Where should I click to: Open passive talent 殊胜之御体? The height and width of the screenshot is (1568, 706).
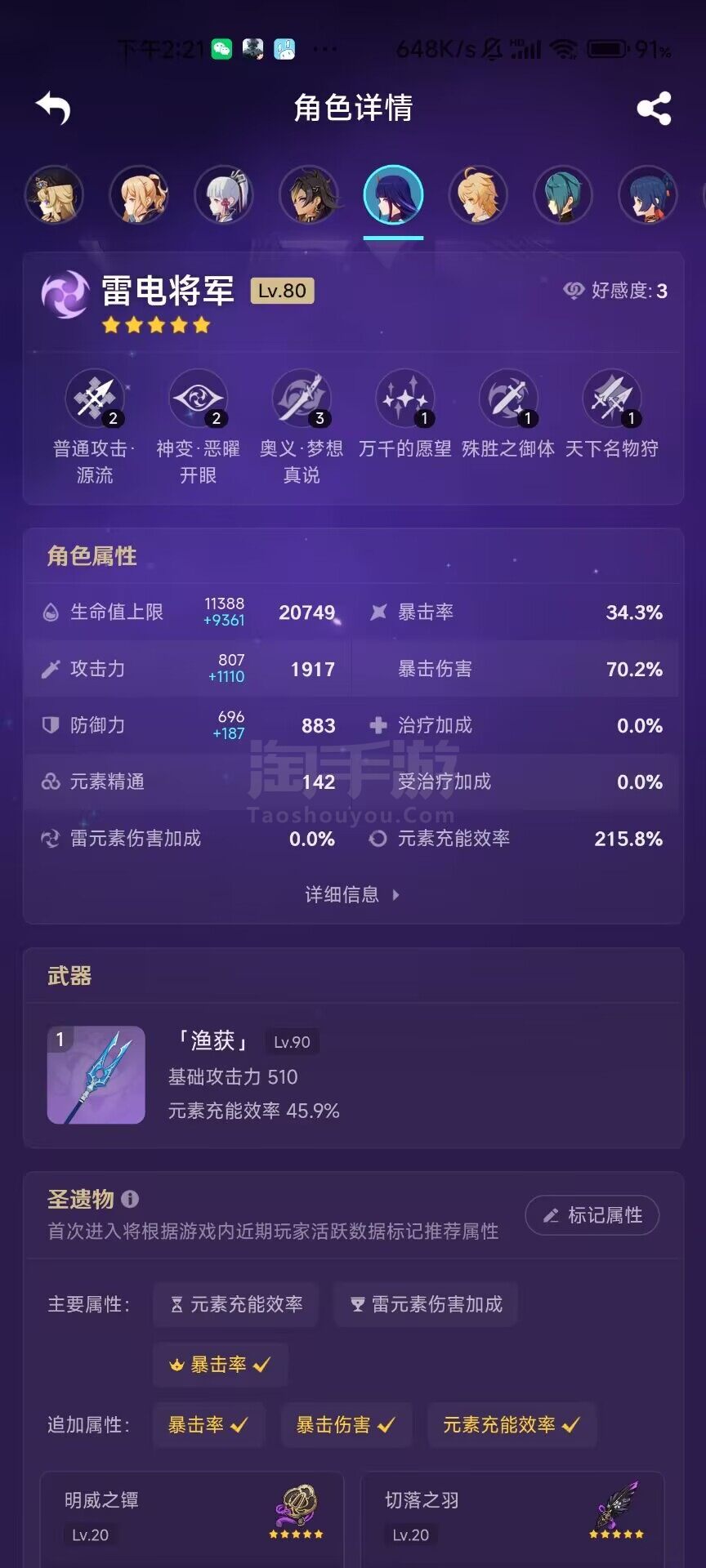point(508,414)
